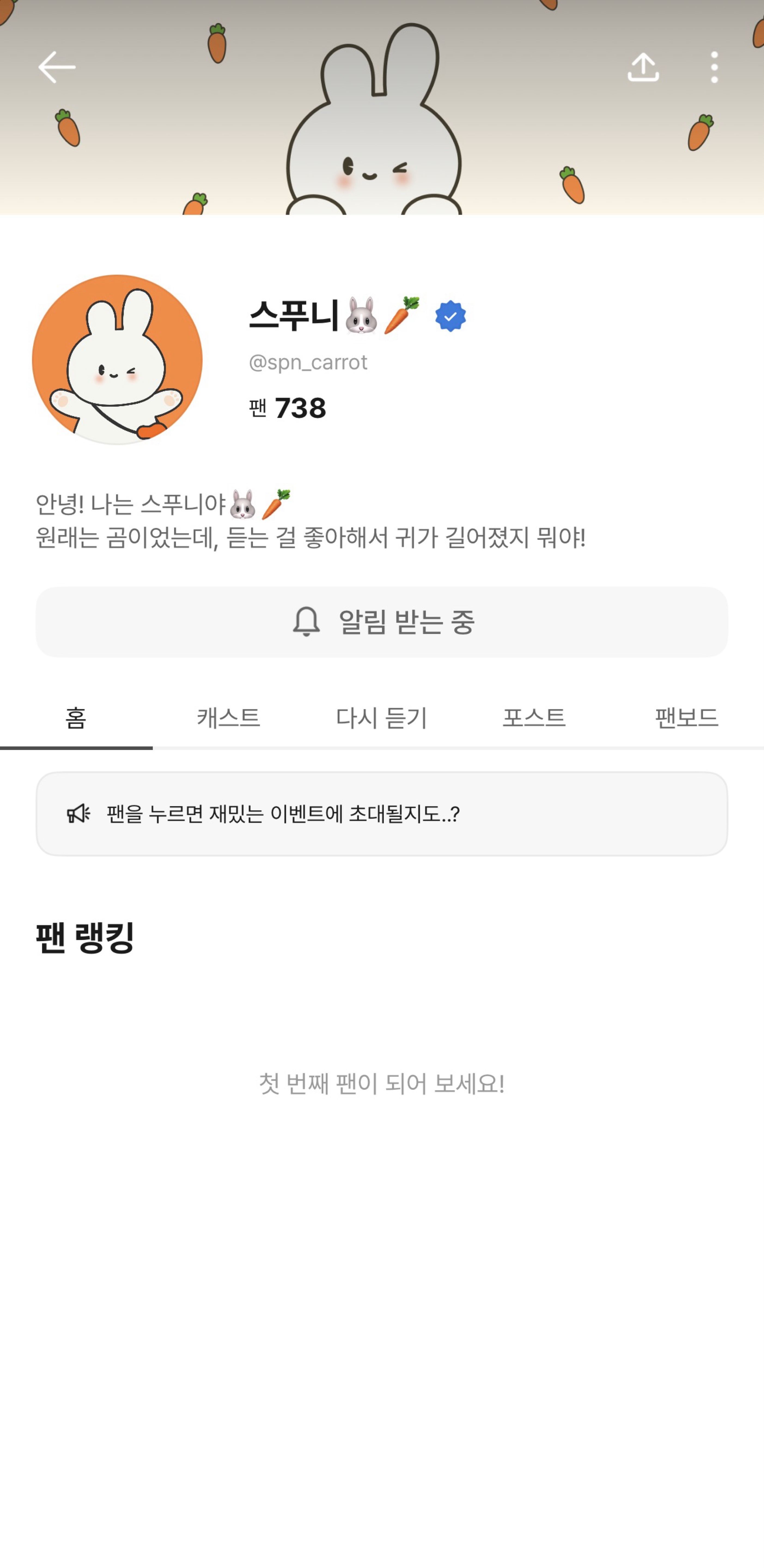Select the 홈 tab
Screen dimensions: 764x1568
coord(76,718)
